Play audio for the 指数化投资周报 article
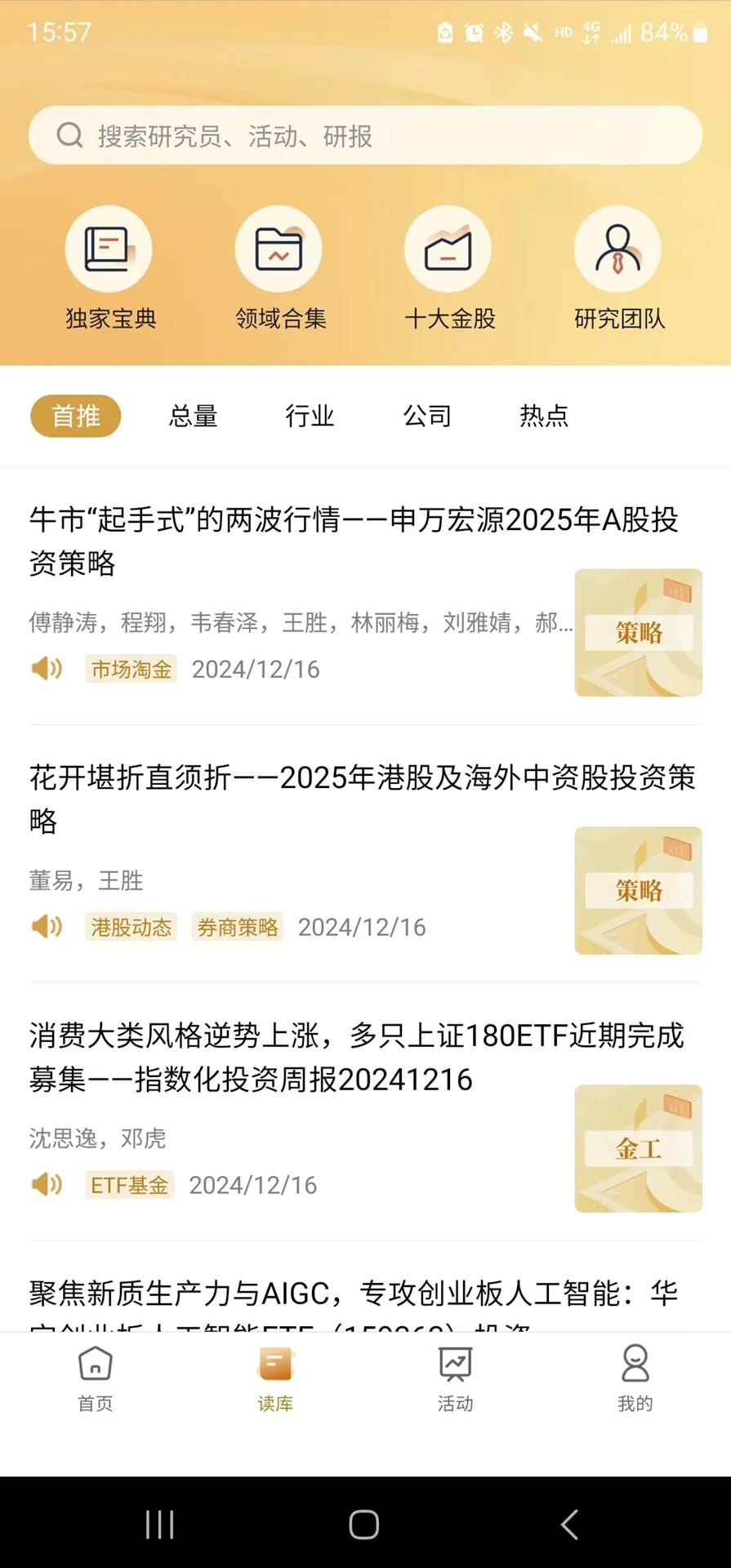The width and height of the screenshot is (731, 1568). (x=47, y=1185)
